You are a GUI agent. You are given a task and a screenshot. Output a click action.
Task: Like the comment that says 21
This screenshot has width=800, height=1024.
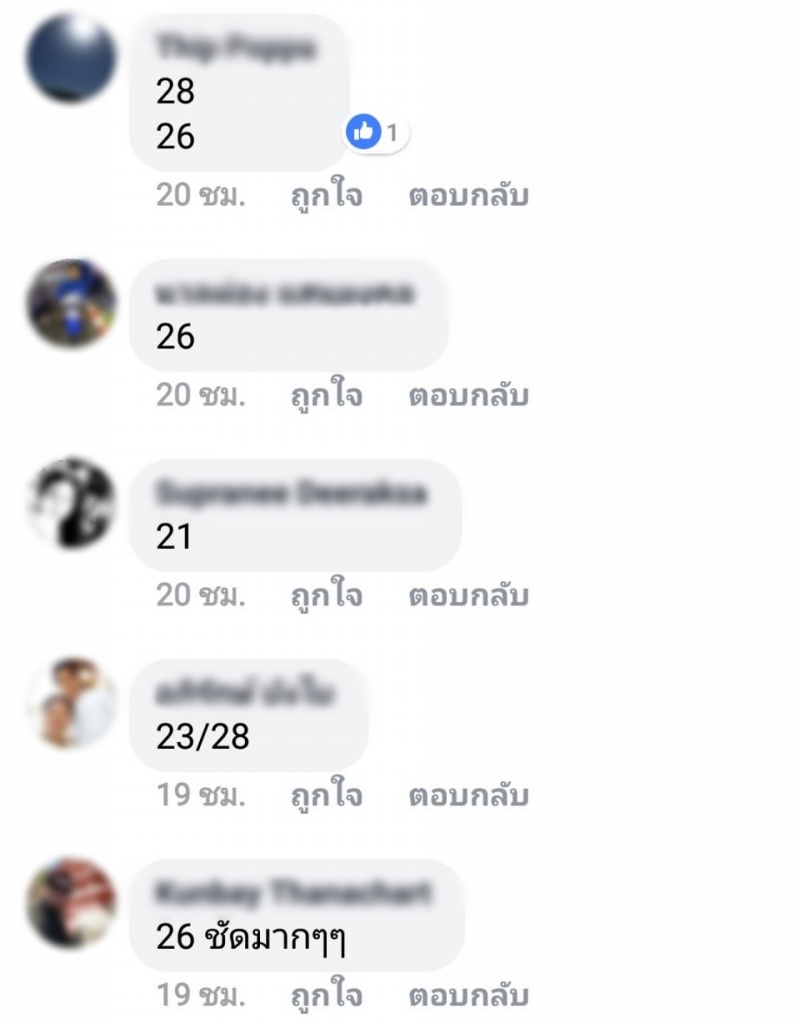point(326,595)
